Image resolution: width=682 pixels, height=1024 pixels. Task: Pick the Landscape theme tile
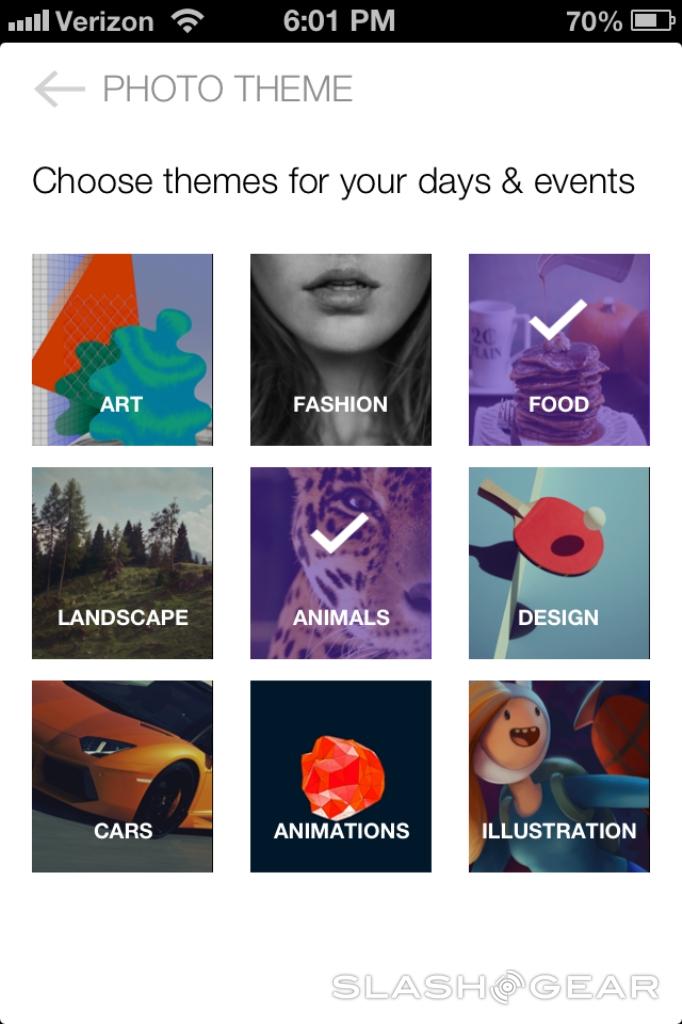coord(122,563)
